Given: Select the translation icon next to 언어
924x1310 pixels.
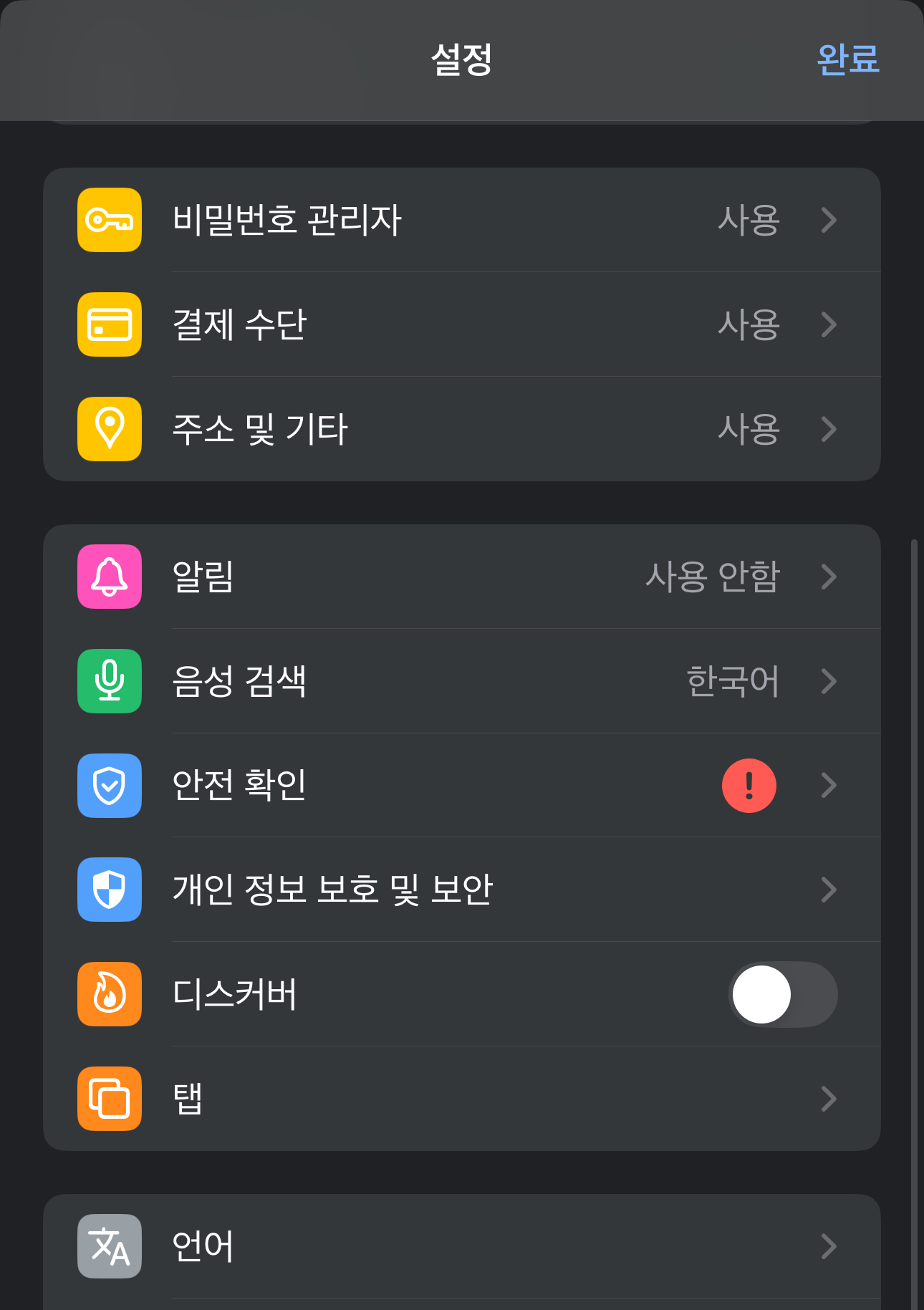Looking at the screenshot, I should click(x=109, y=1245).
